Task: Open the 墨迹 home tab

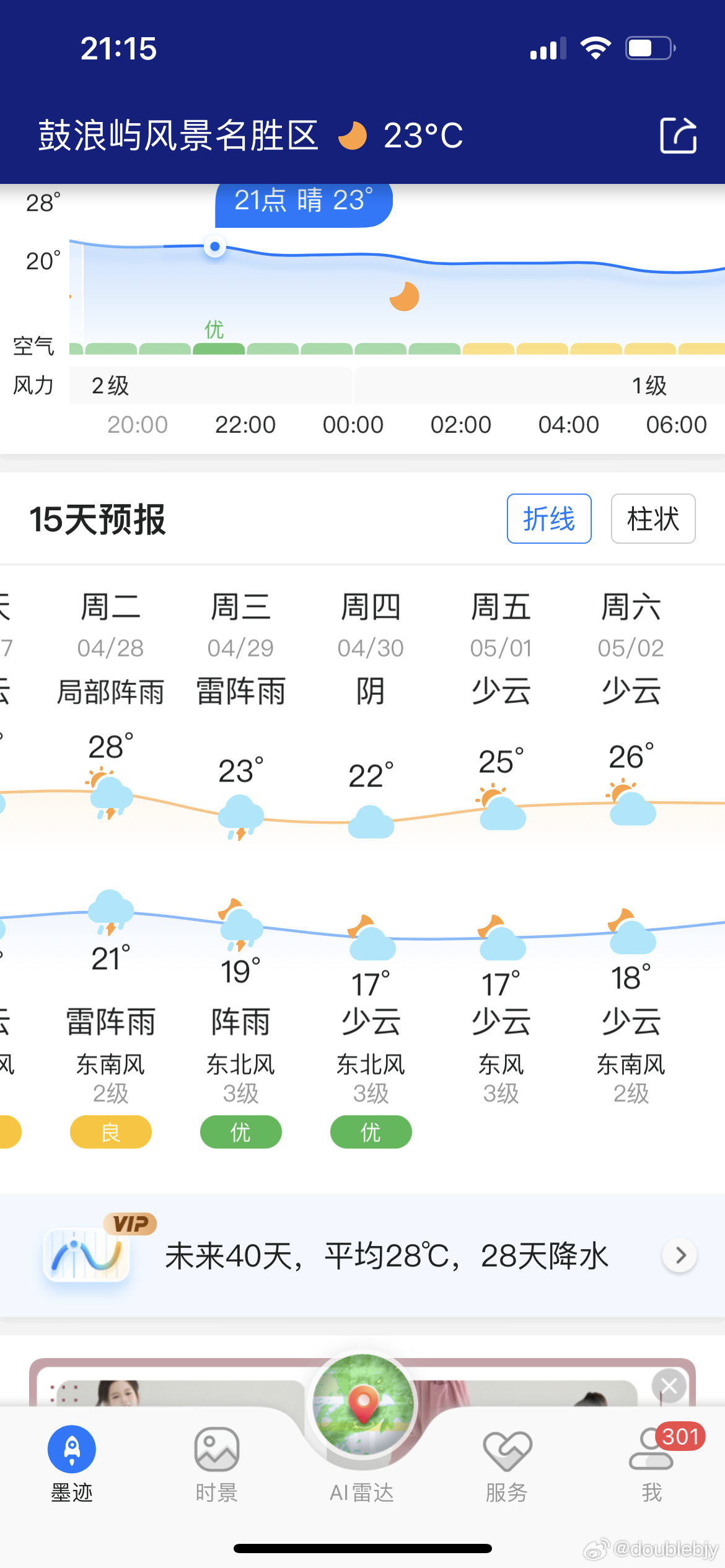Action: pyautogui.click(x=72, y=1463)
